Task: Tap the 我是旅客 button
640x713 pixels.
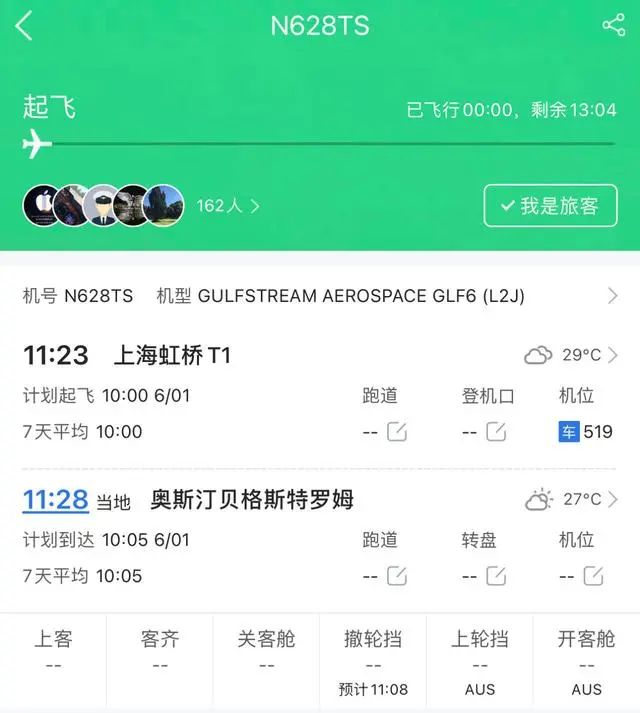Action: click(x=550, y=206)
